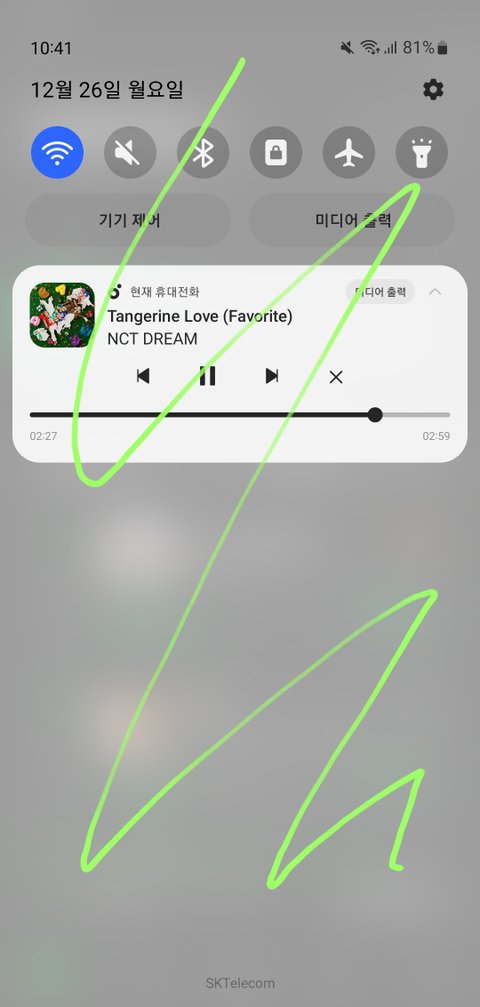Open the 기기 제어 device control button
The image size is (480, 1007).
coord(128,220)
